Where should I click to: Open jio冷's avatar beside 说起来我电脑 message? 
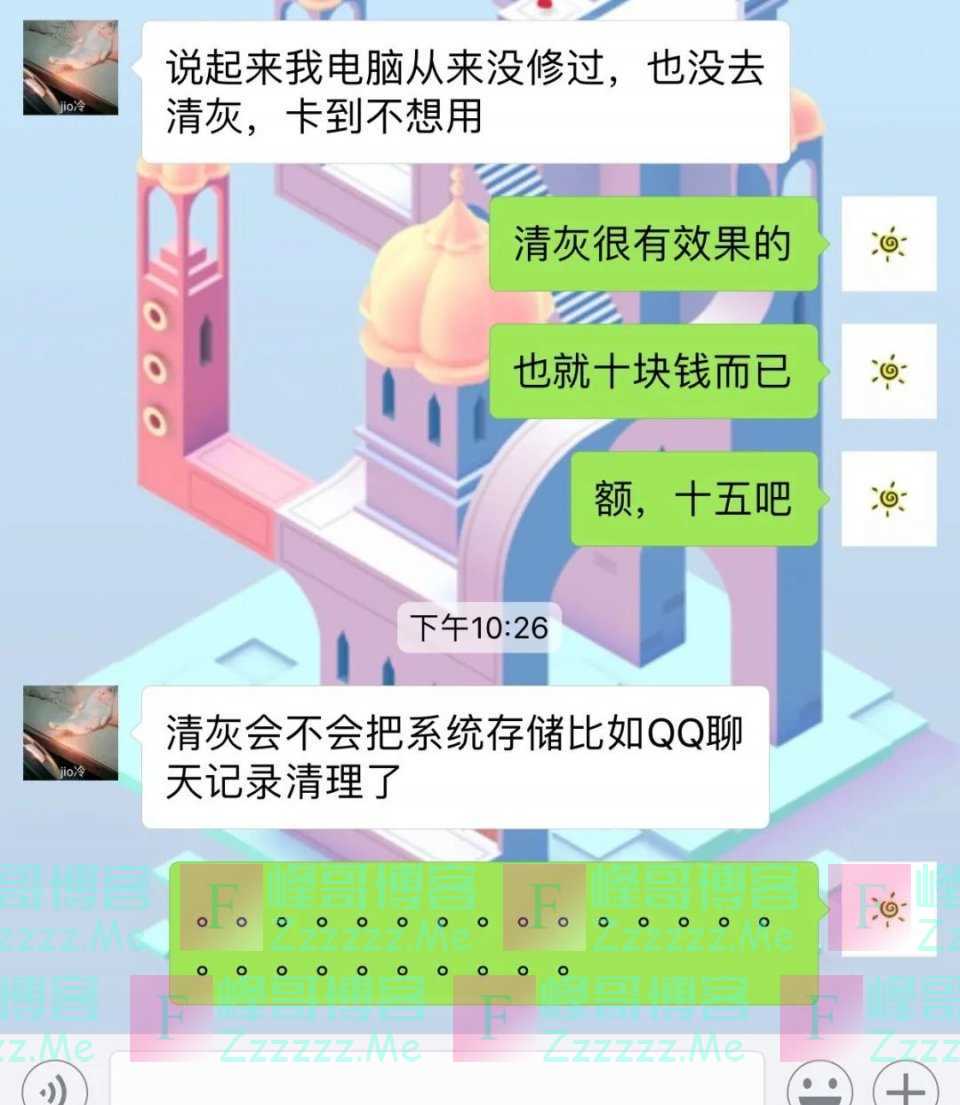(70, 67)
